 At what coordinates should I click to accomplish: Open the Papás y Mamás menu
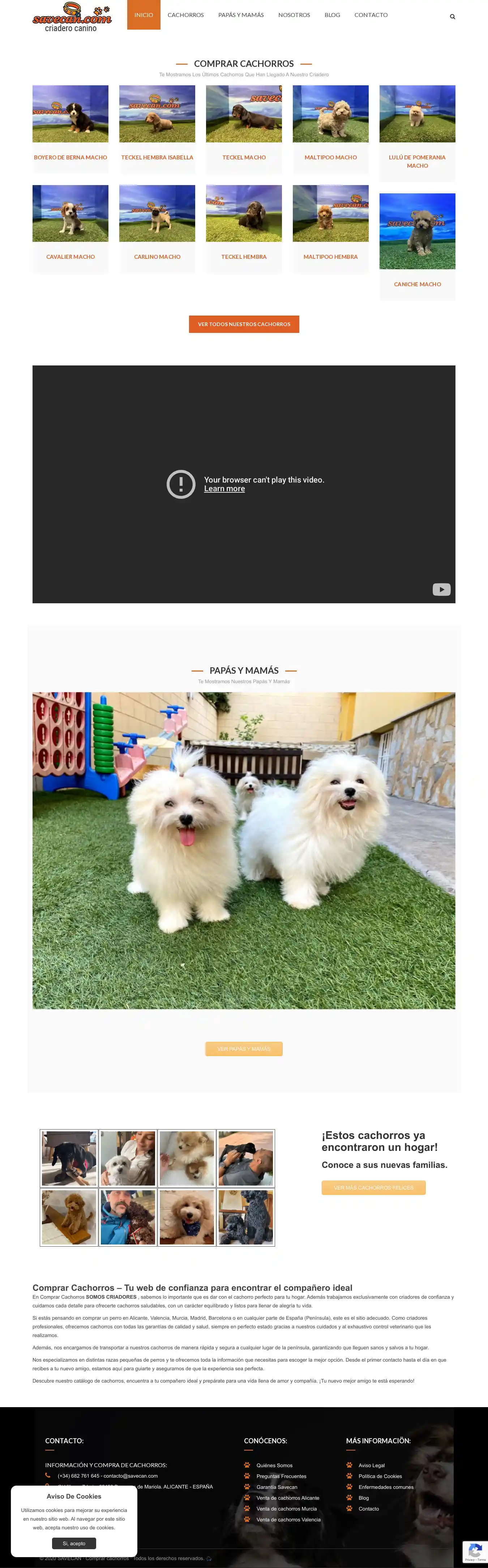[241, 14]
